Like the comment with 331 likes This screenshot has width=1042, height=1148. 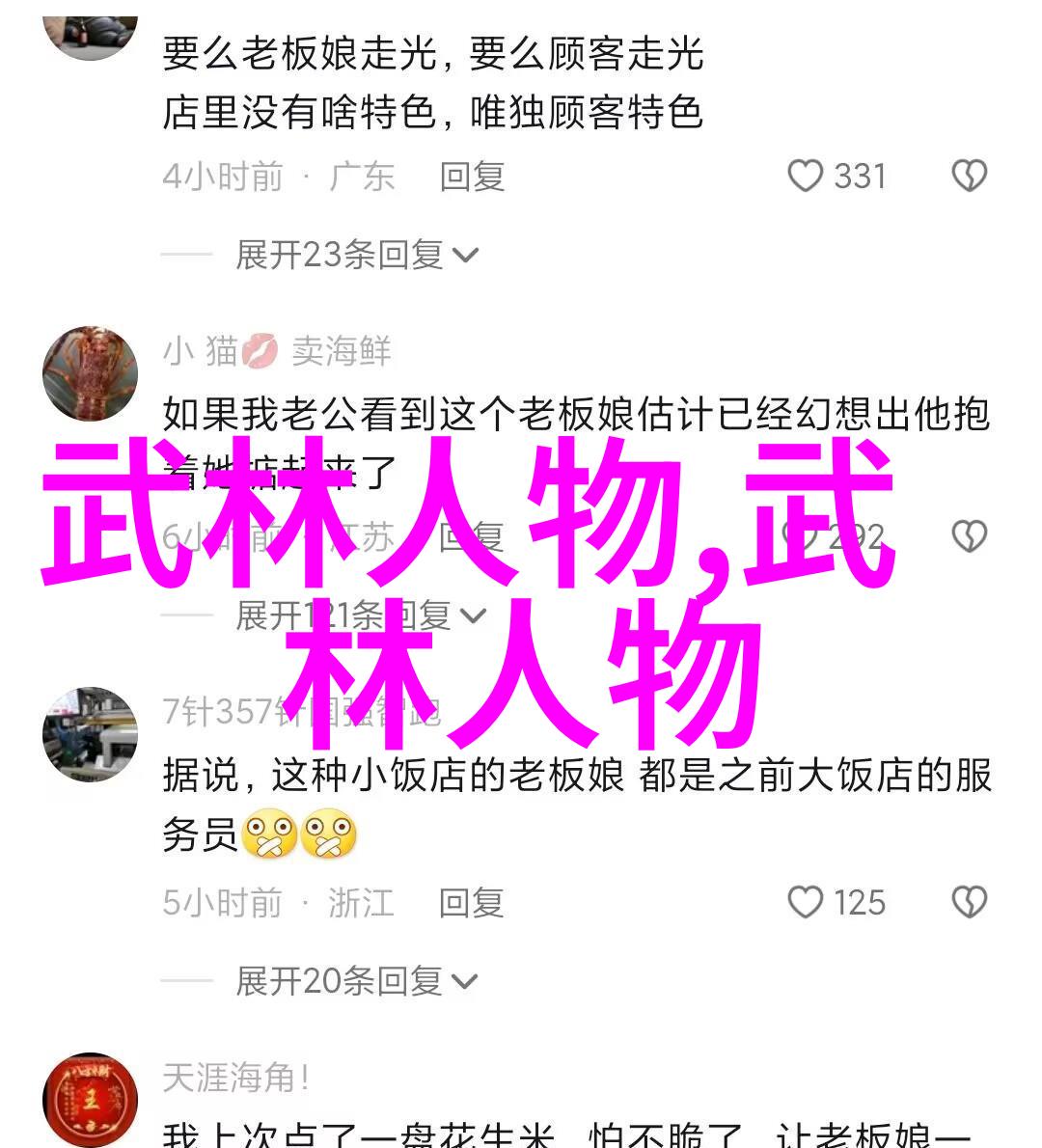805,177
